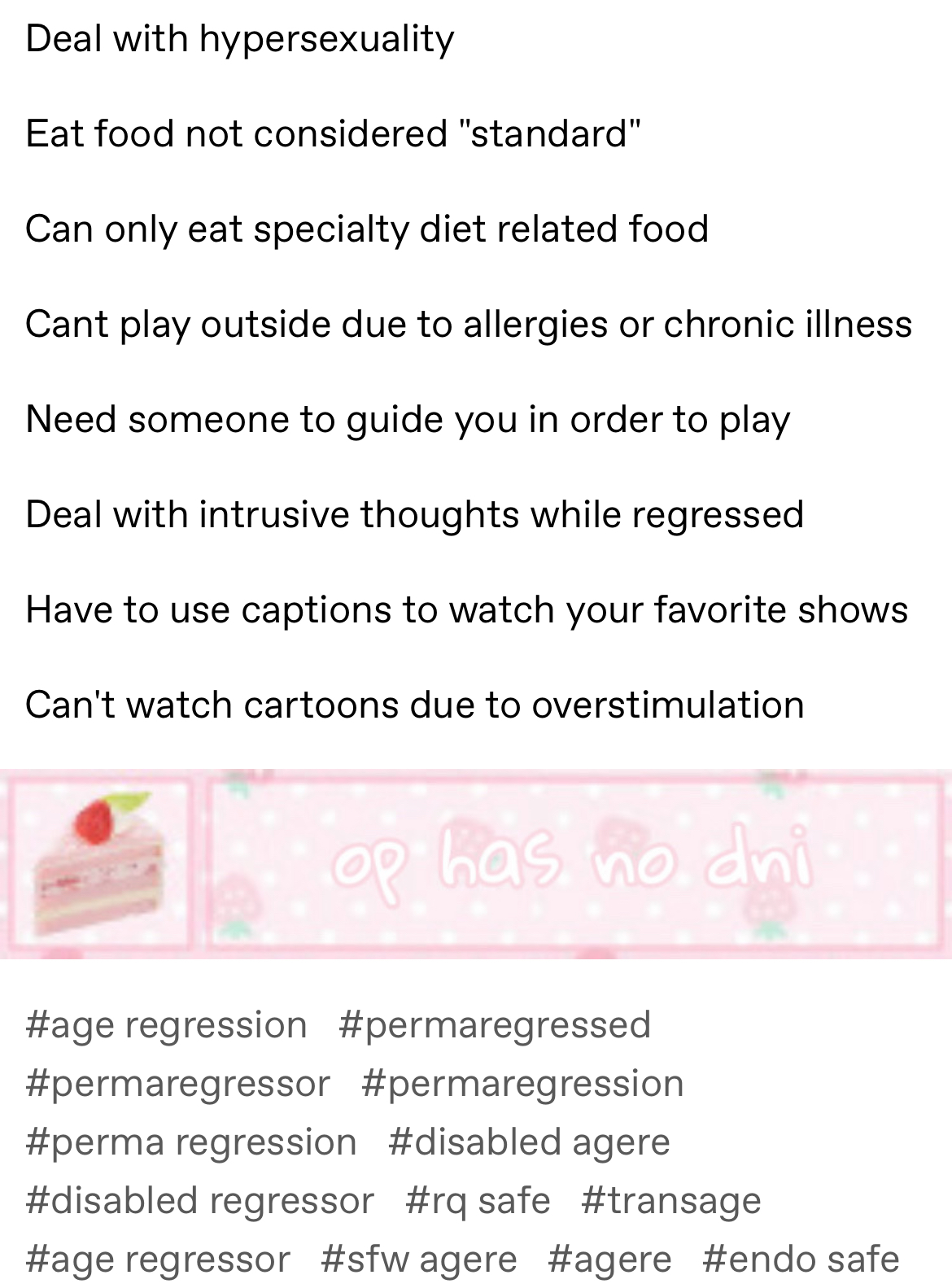The image size is (952, 1288).
Task: Open the #perma regression tag
Action: click(x=191, y=1142)
